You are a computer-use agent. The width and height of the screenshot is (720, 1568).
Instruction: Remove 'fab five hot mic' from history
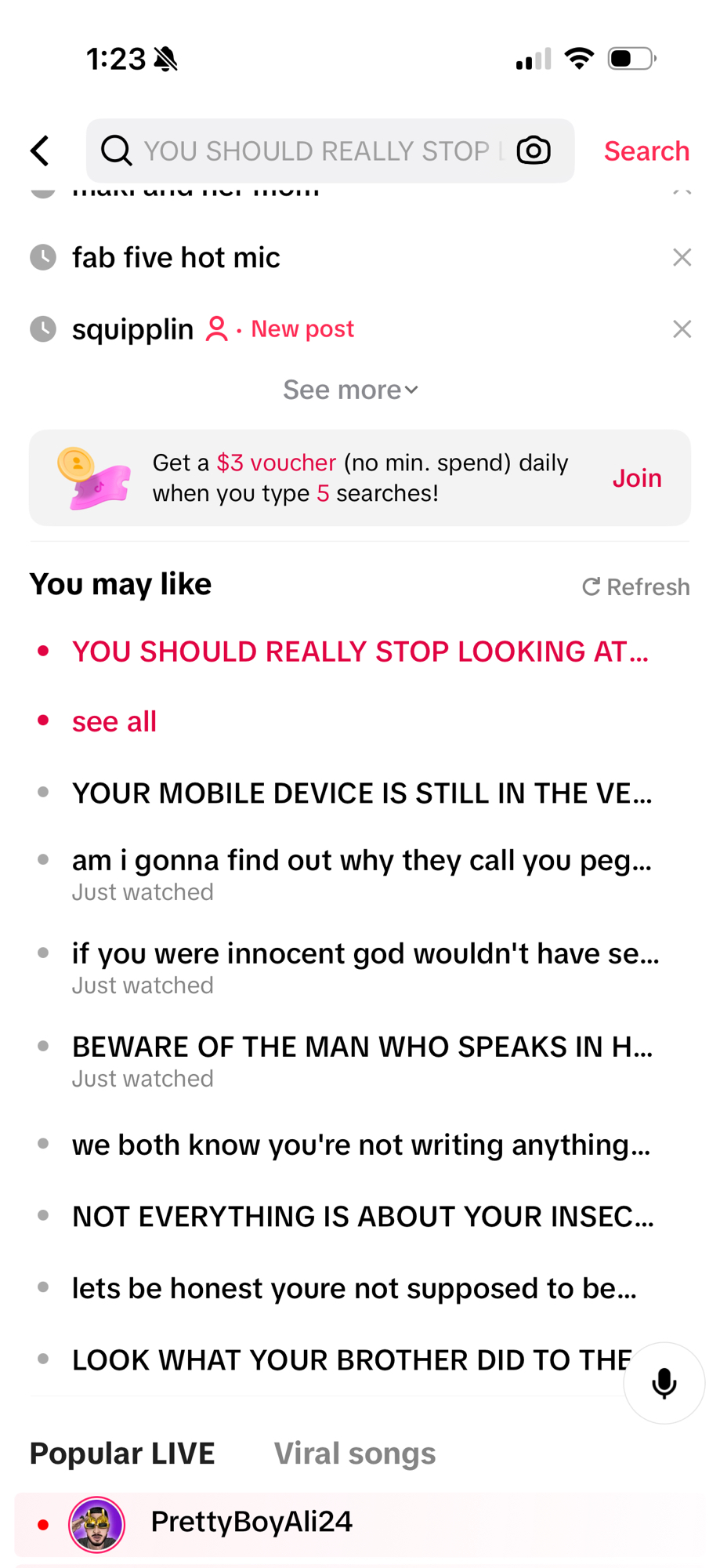click(x=682, y=258)
